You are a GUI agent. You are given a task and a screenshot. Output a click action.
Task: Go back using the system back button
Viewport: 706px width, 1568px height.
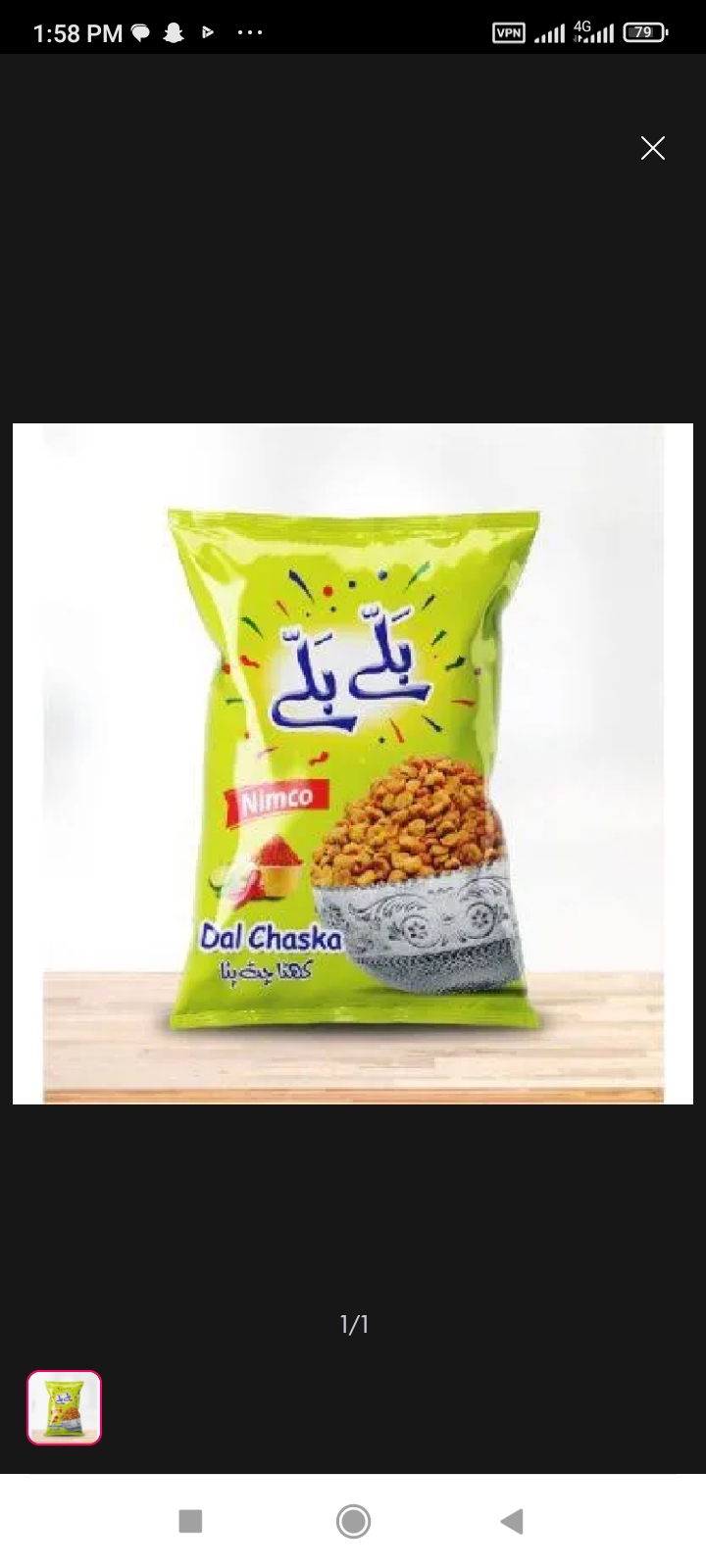point(512,1521)
